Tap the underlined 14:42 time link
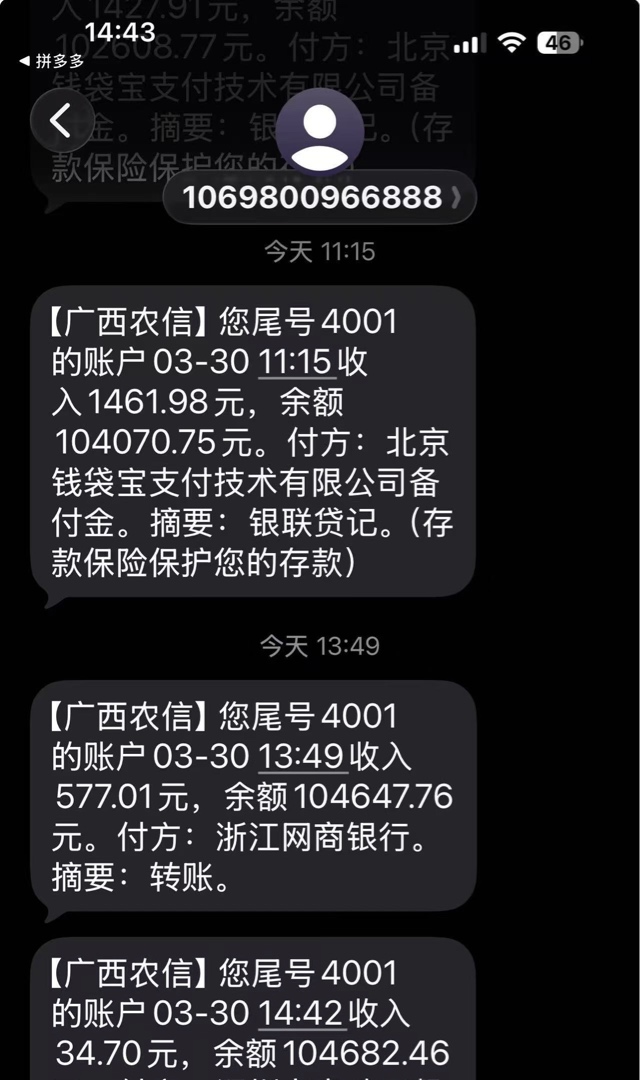The height and width of the screenshot is (1080, 640). click(302, 1013)
